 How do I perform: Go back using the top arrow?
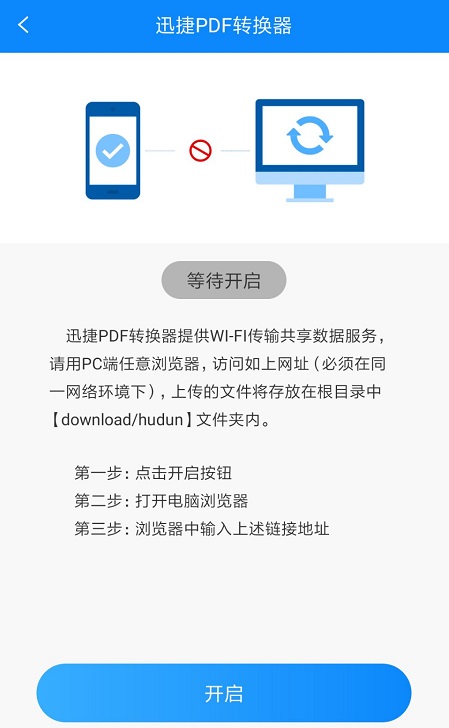[23, 25]
